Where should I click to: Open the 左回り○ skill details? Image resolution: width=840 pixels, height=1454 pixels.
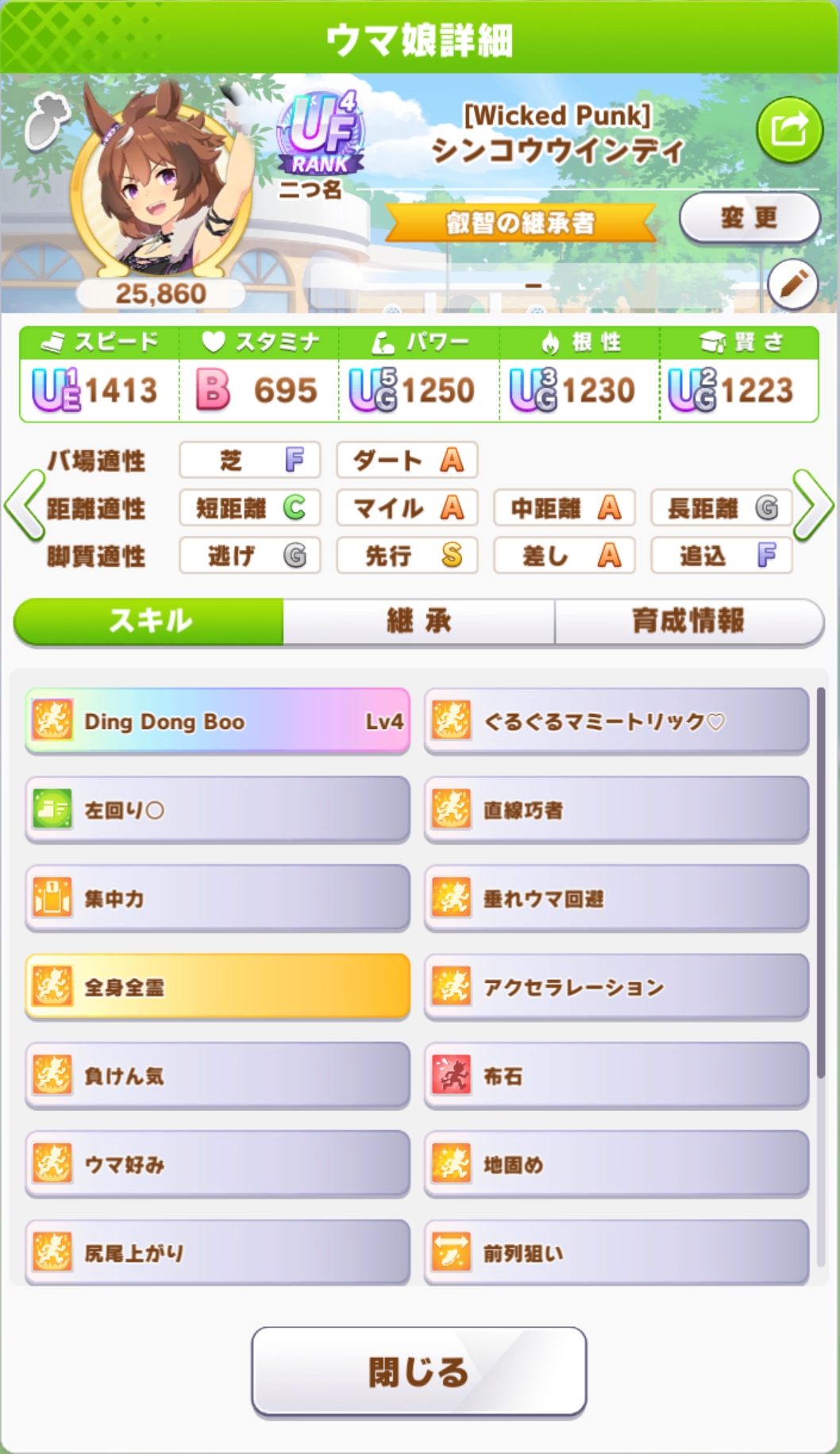(218, 810)
